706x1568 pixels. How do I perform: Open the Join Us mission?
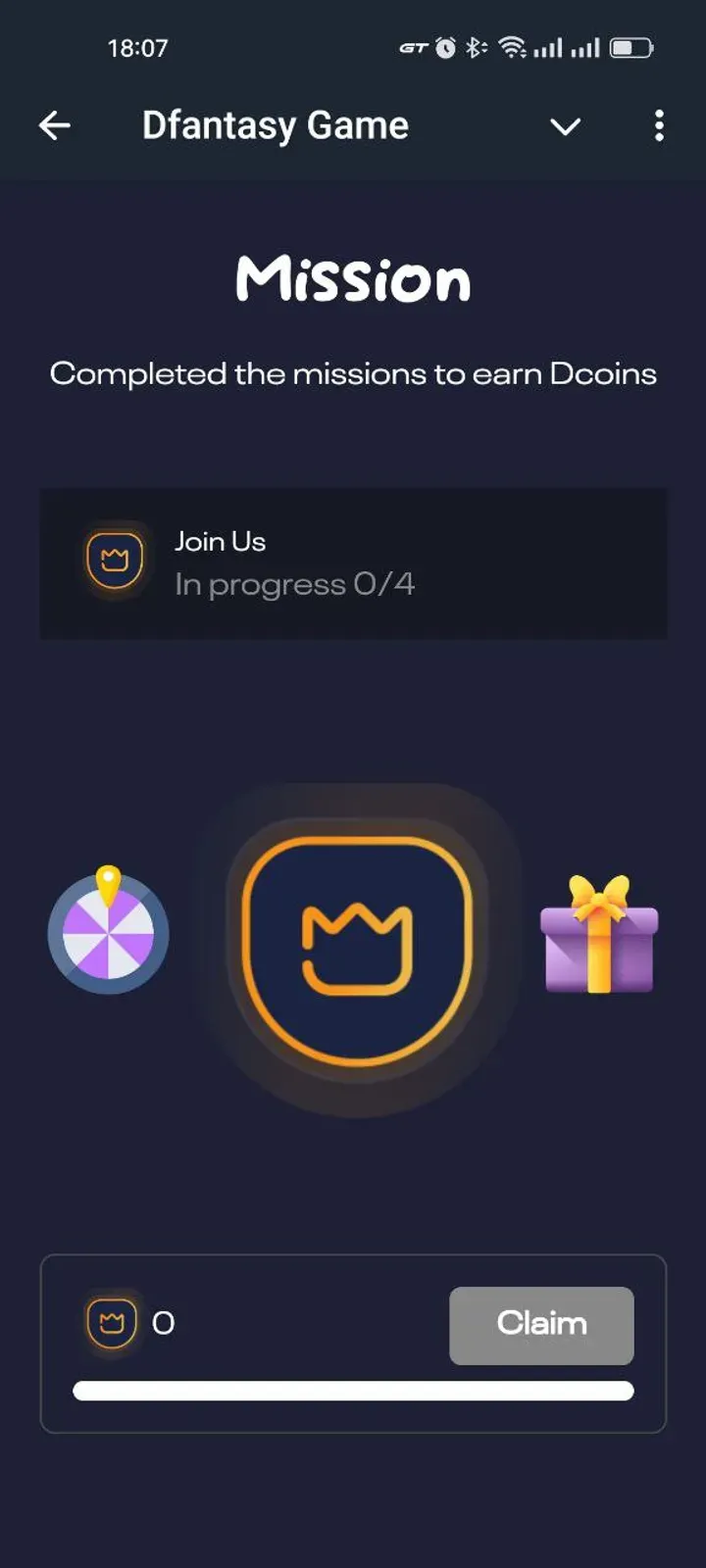[x=353, y=563]
